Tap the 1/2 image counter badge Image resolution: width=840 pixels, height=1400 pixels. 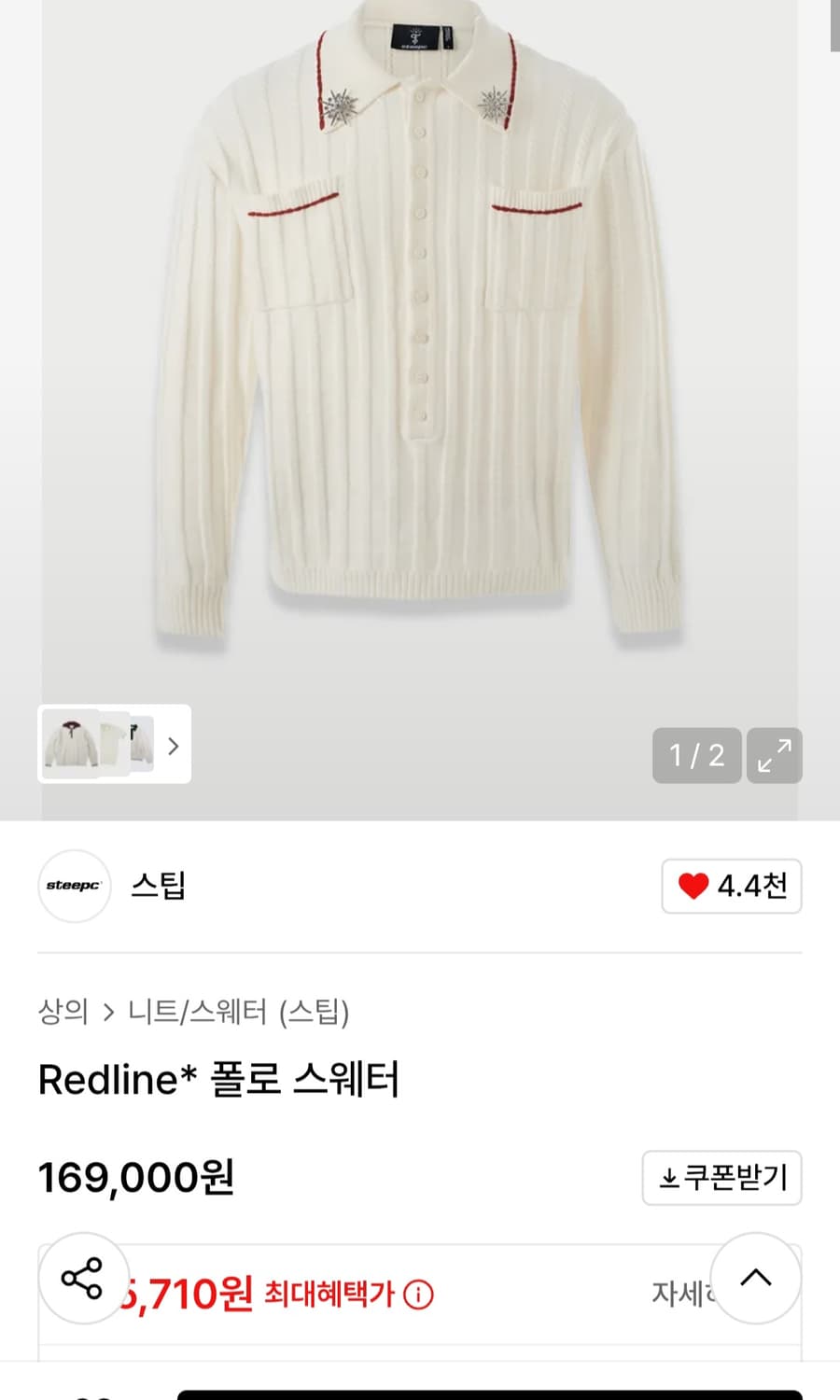coord(696,756)
